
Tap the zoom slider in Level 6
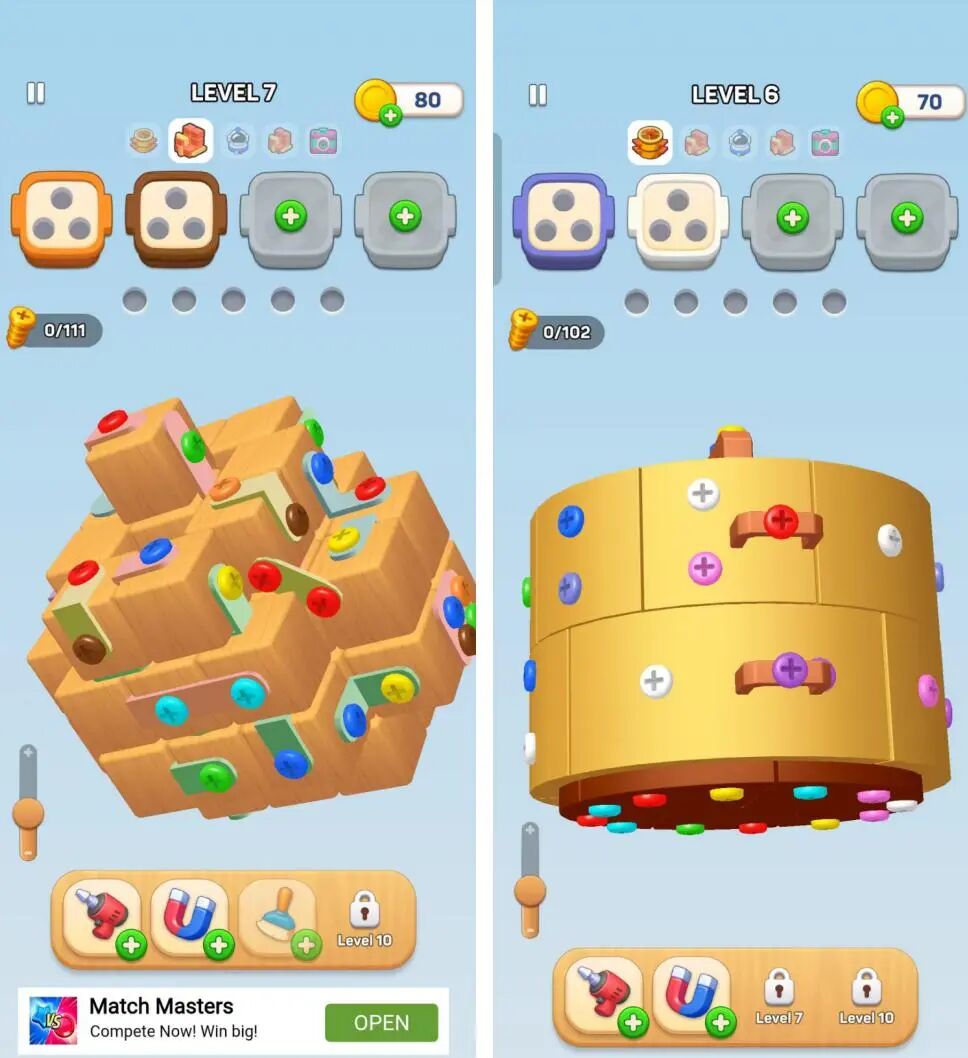pos(530,888)
